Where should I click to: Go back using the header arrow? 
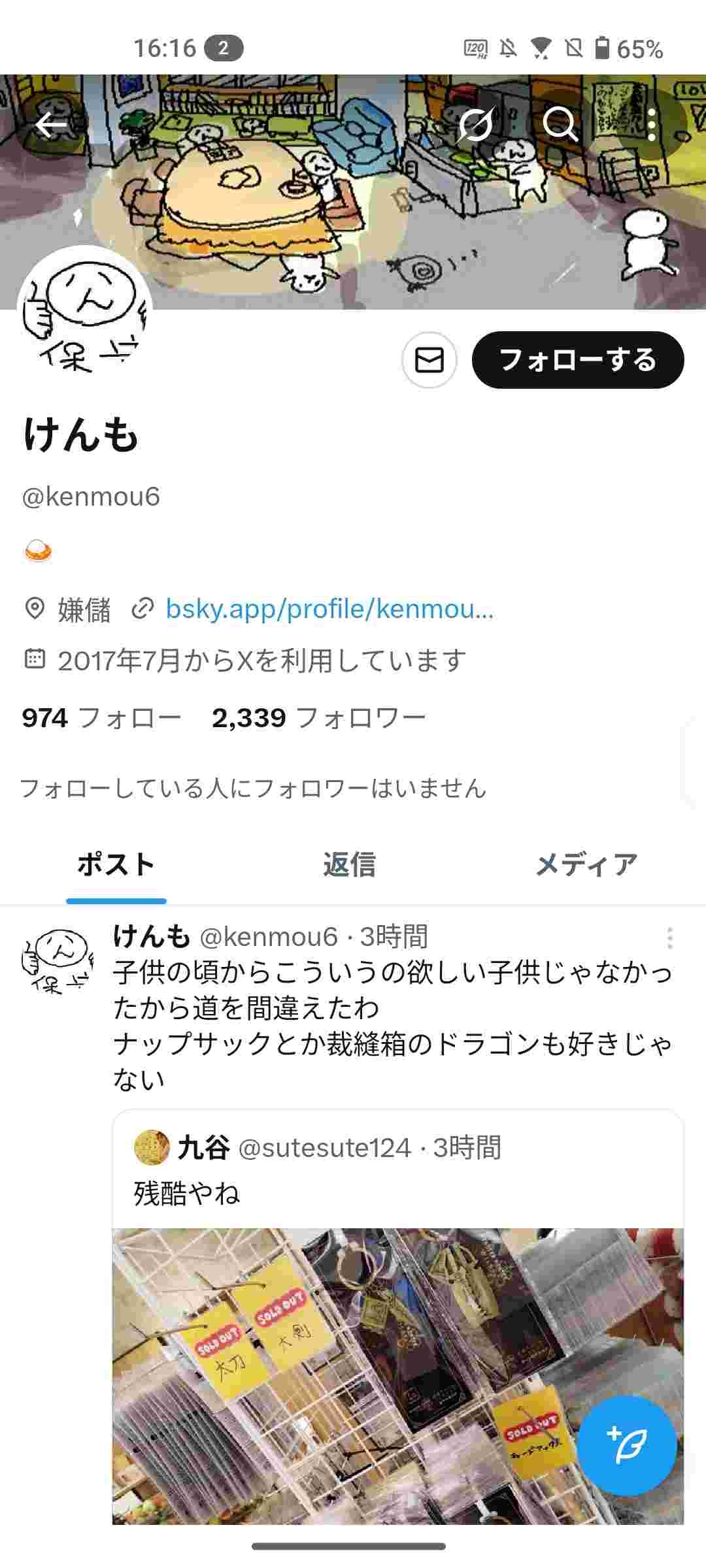click(x=51, y=124)
